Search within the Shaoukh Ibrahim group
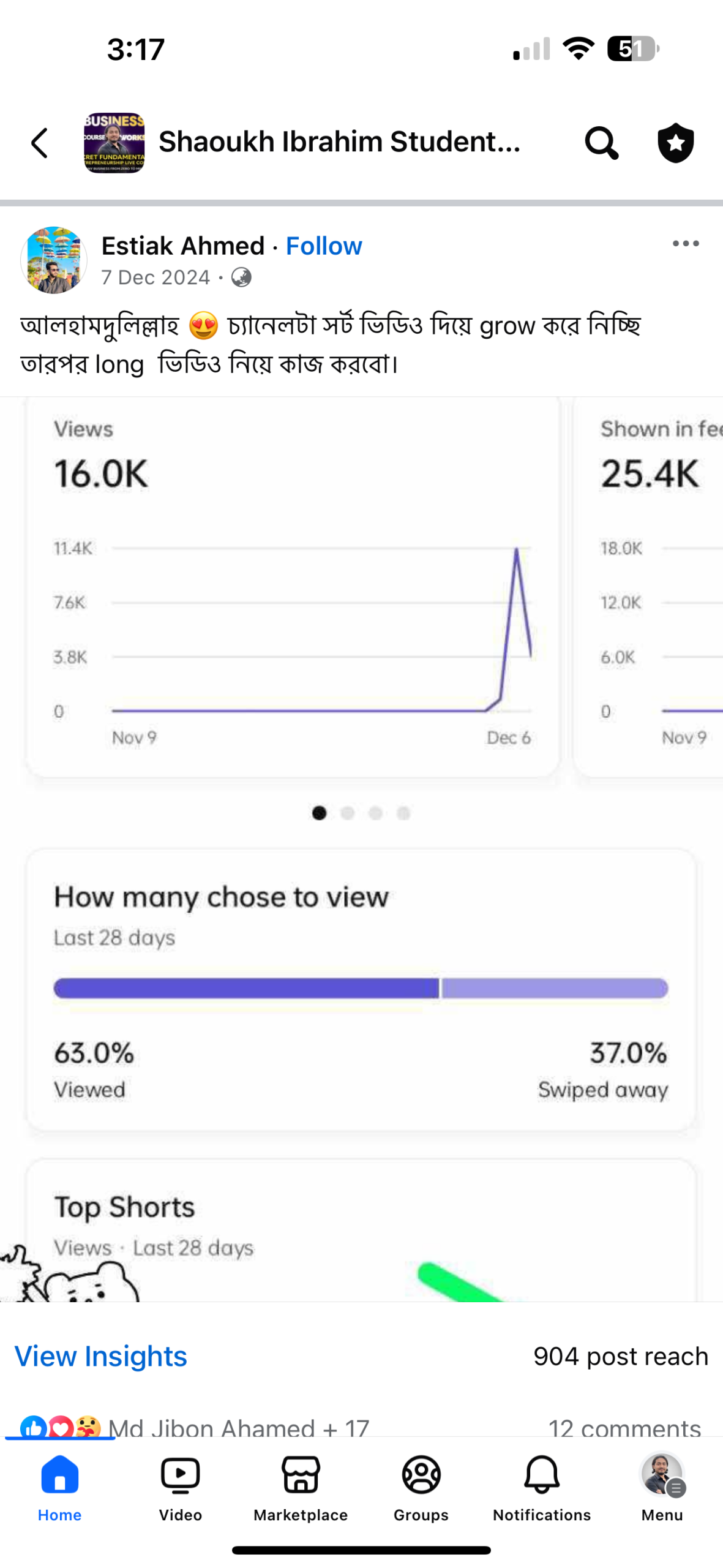 pyautogui.click(x=601, y=143)
